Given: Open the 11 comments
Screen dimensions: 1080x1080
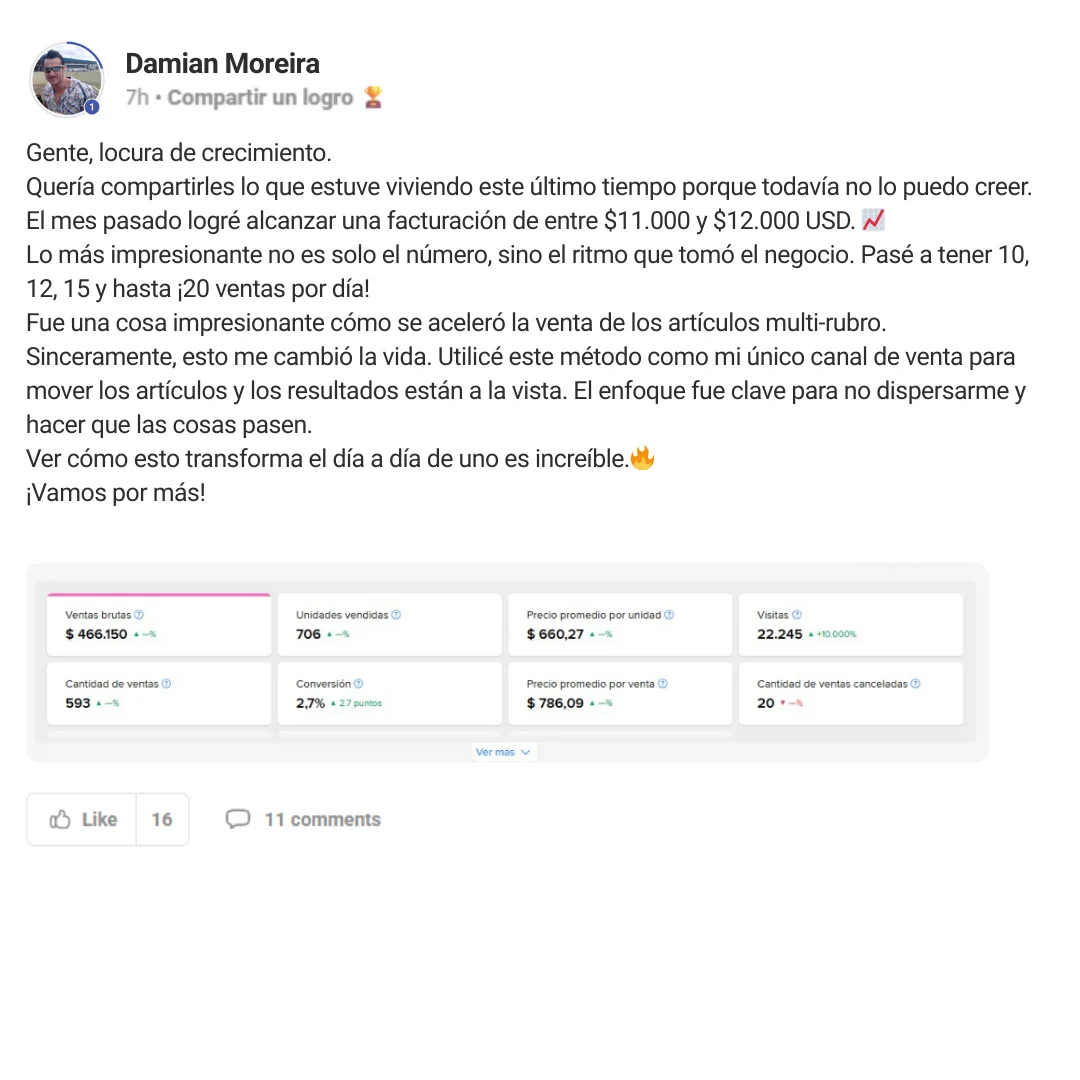Looking at the screenshot, I should pos(304,819).
